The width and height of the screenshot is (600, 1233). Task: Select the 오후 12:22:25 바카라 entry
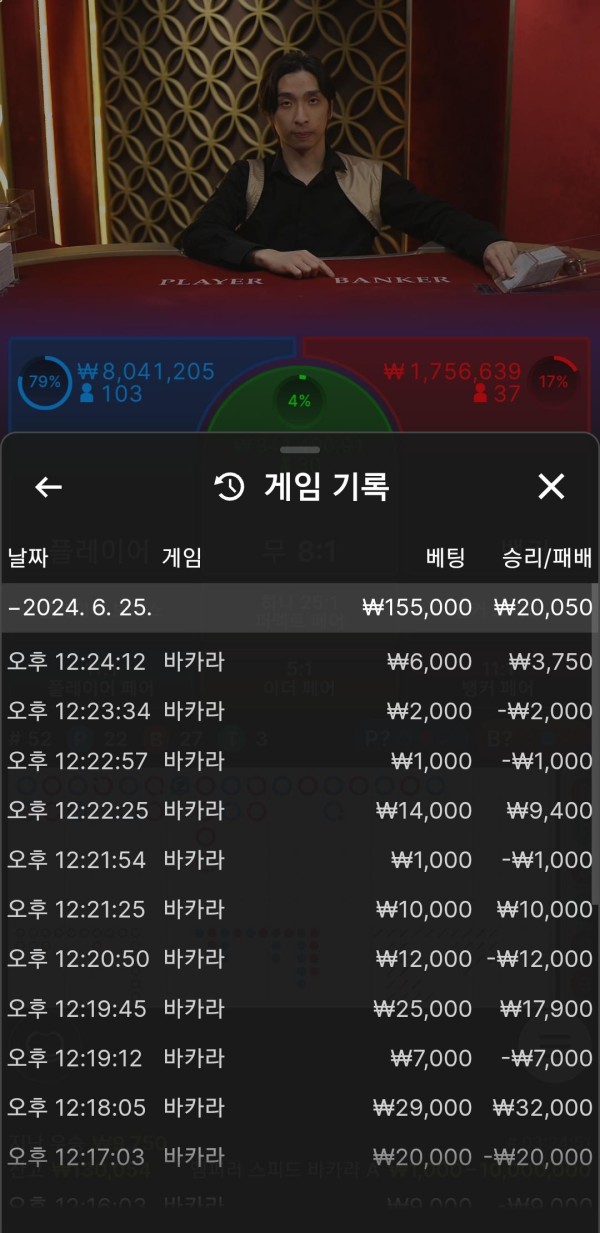pos(299,810)
